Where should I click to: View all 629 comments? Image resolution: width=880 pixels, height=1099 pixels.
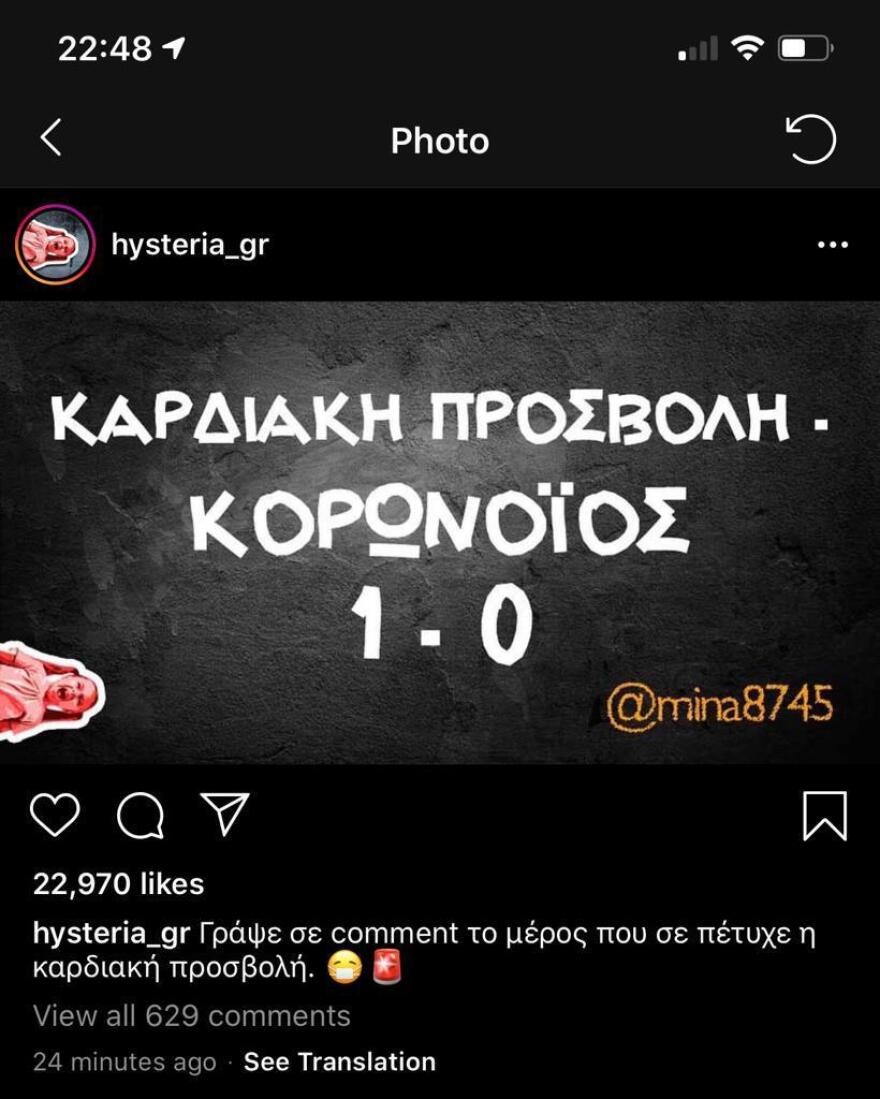(190, 1016)
